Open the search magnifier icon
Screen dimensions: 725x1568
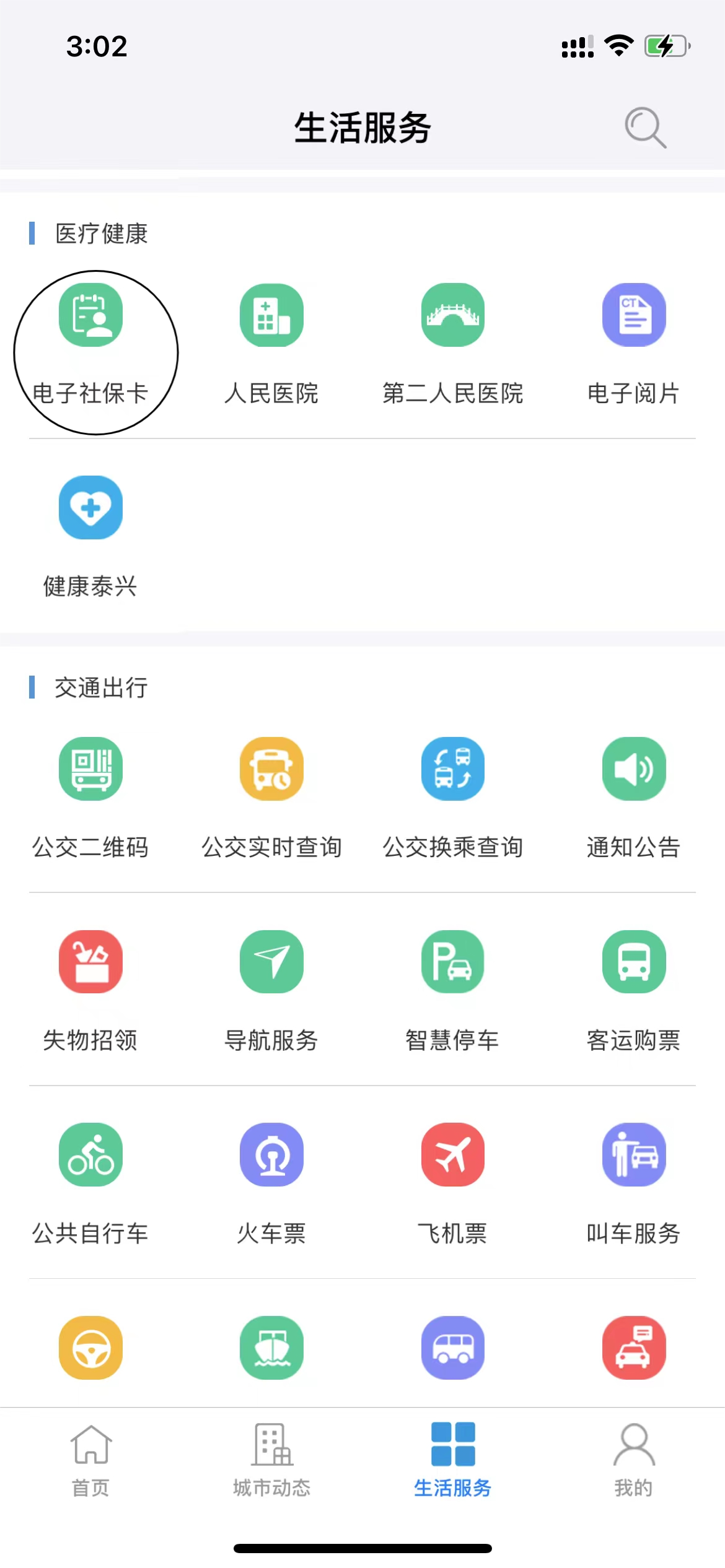645,128
